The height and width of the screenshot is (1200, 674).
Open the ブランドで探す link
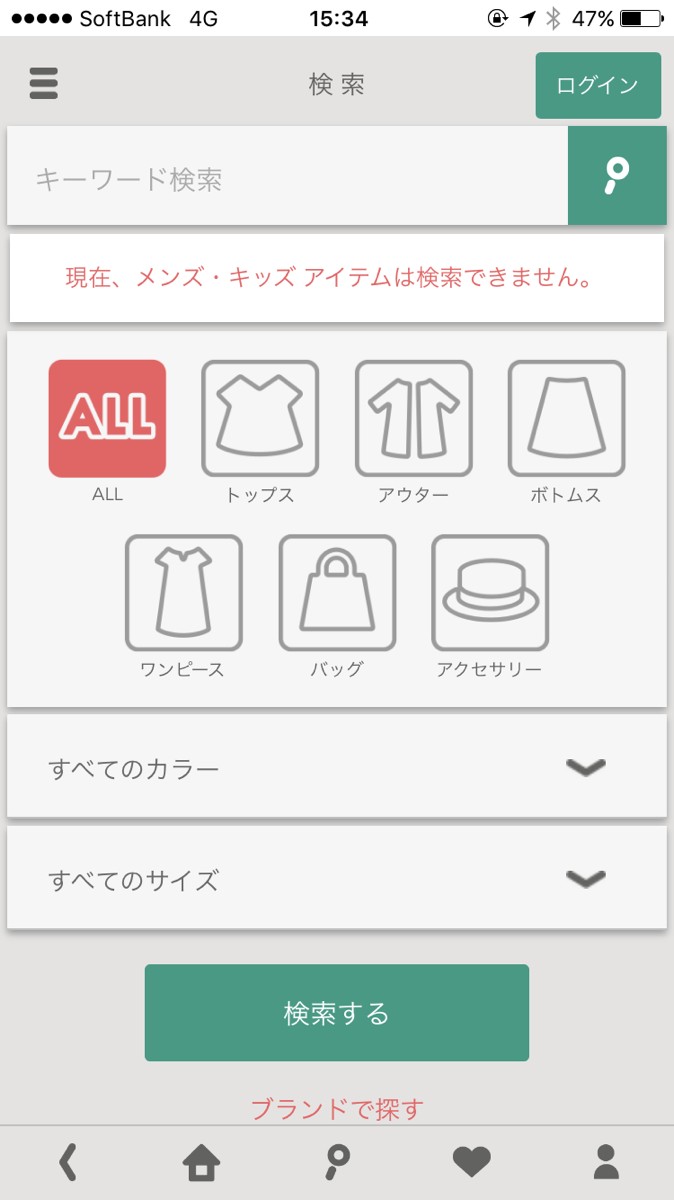[x=337, y=1108]
